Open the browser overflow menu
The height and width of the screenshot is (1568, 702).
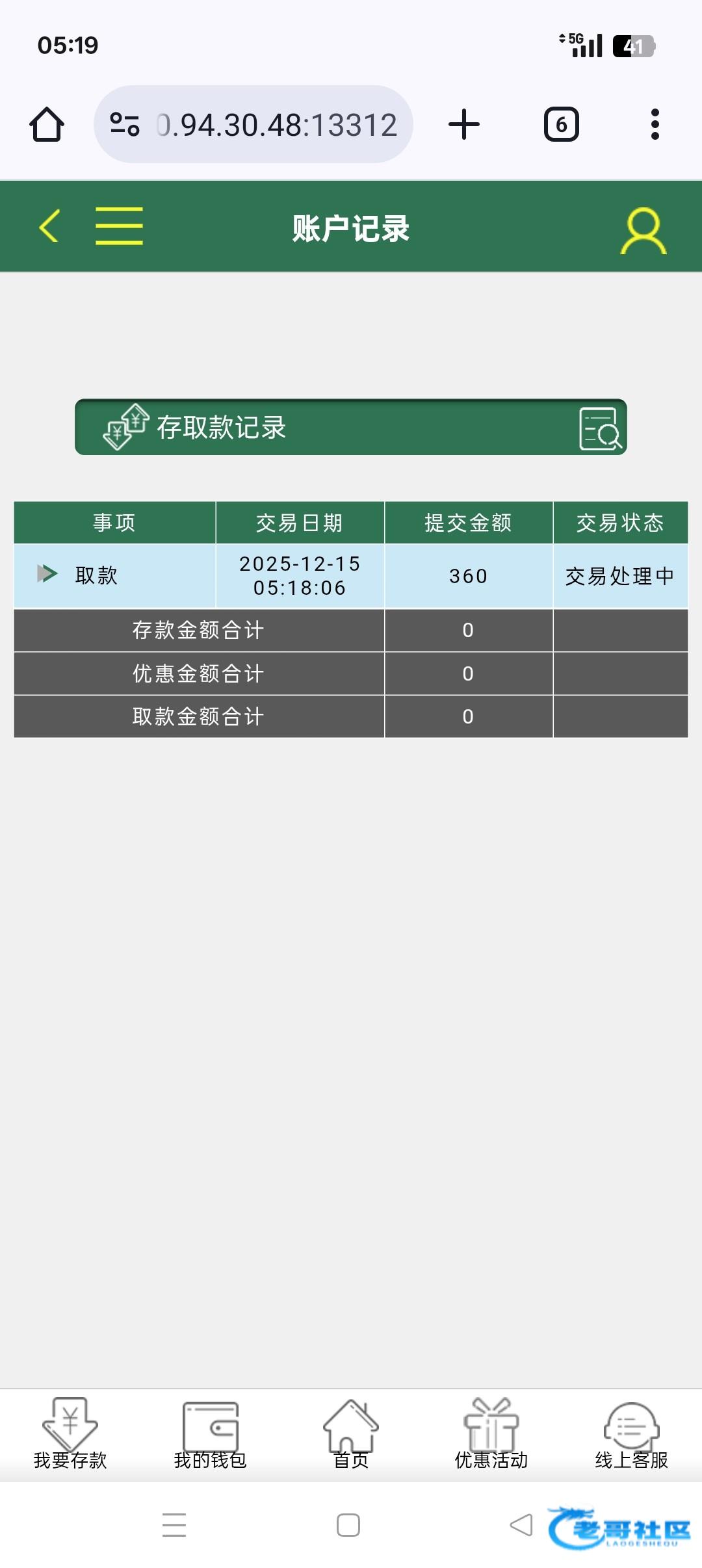655,124
